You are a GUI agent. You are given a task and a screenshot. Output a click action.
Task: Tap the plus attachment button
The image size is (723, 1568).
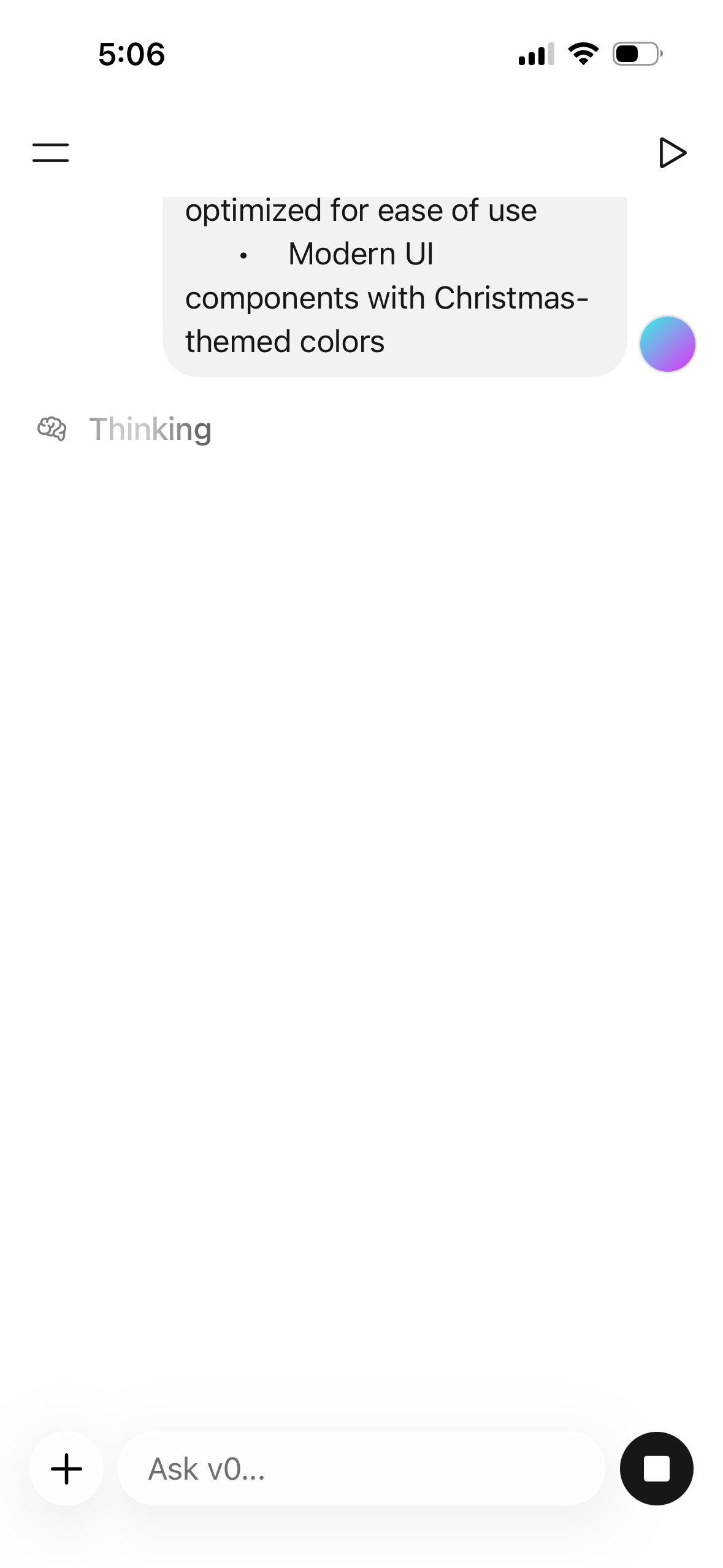66,1469
